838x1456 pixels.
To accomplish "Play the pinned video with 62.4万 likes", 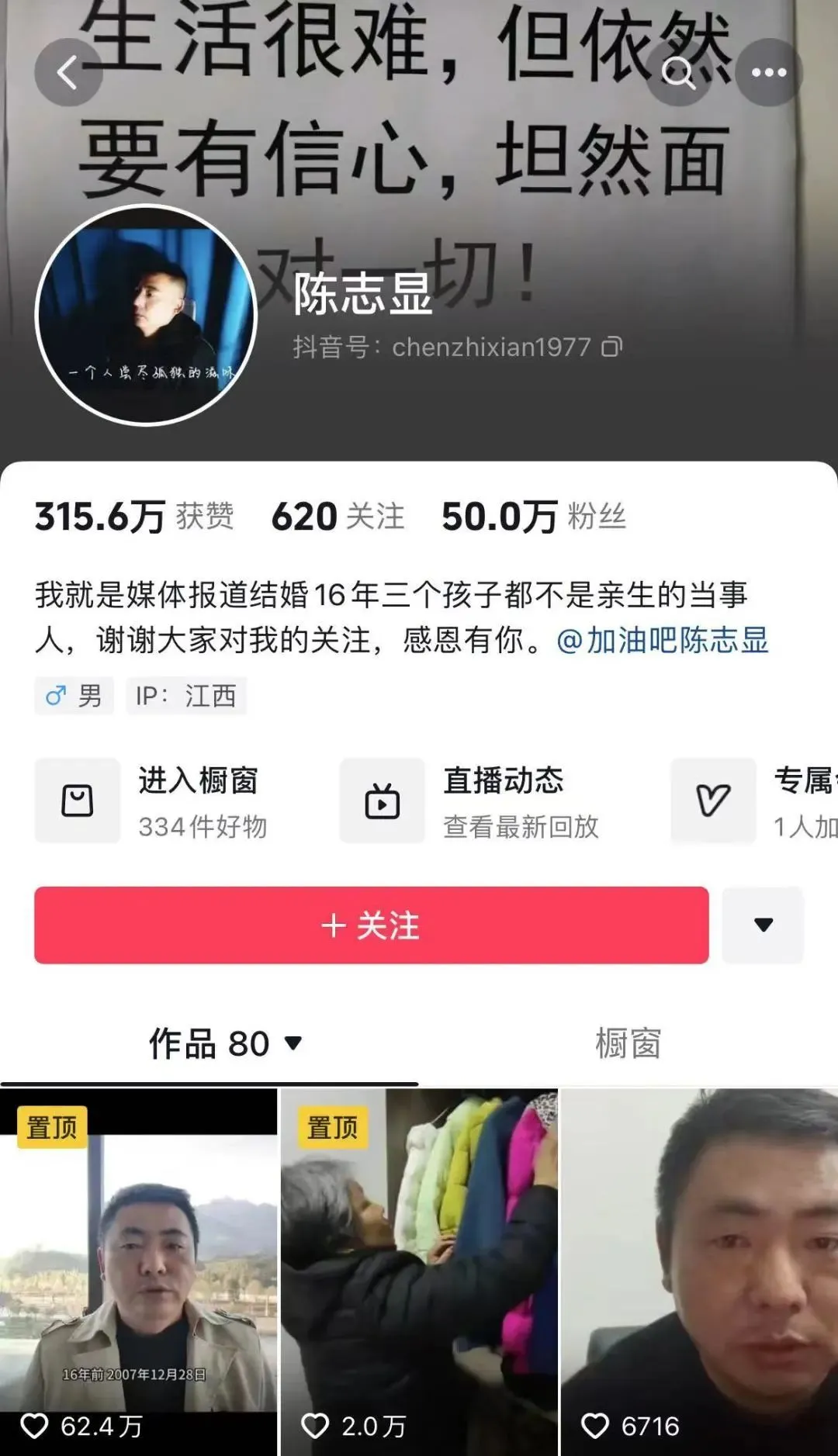I will coord(138,1272).
